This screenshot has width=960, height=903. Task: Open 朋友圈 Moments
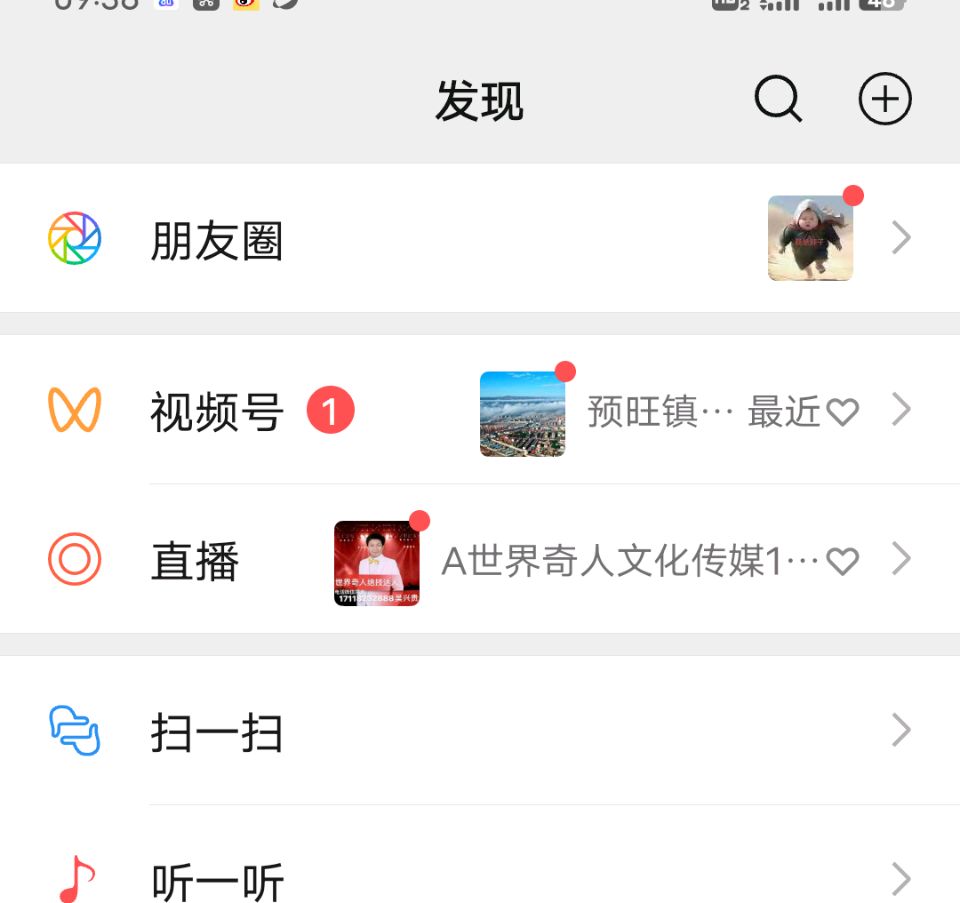click(x=217, y=240)
